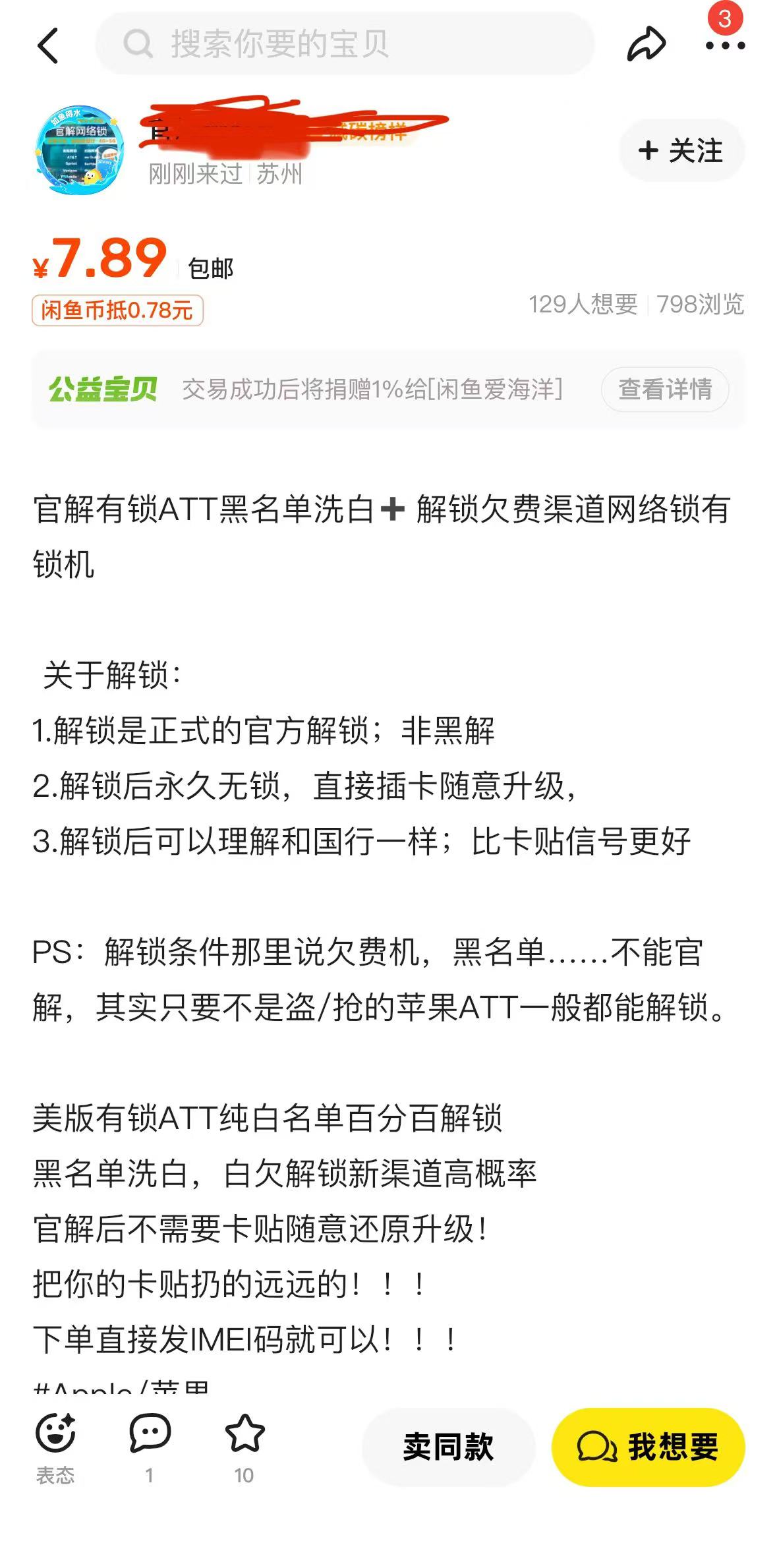Screen dimensions: 777x1568
Task: React with the 表态 emoji icon
Action: pyautogui.click(x=55, y=1434)
